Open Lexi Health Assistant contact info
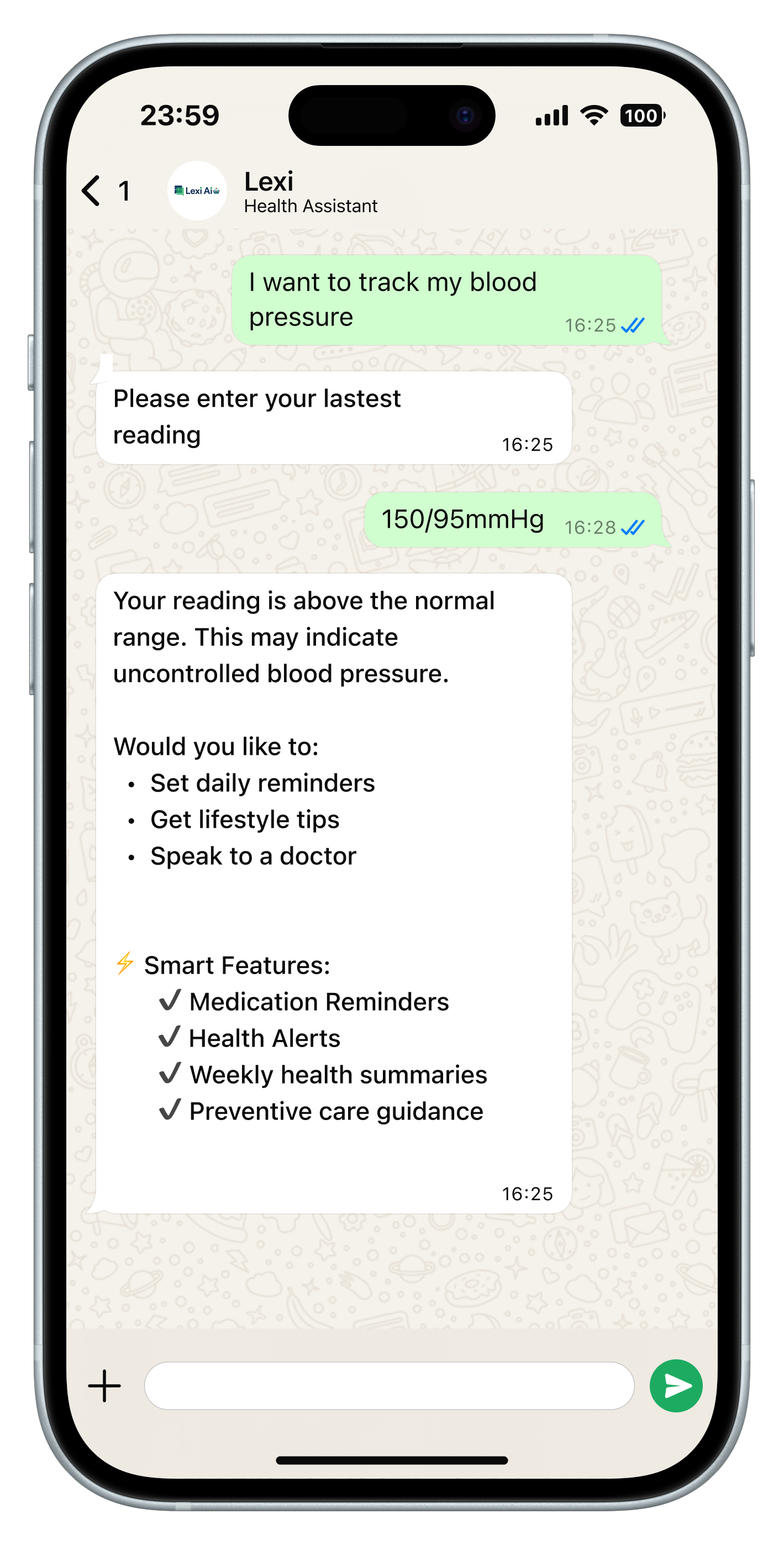The width and height of the screenshot is (784, 1545). [x=310, y=191]
